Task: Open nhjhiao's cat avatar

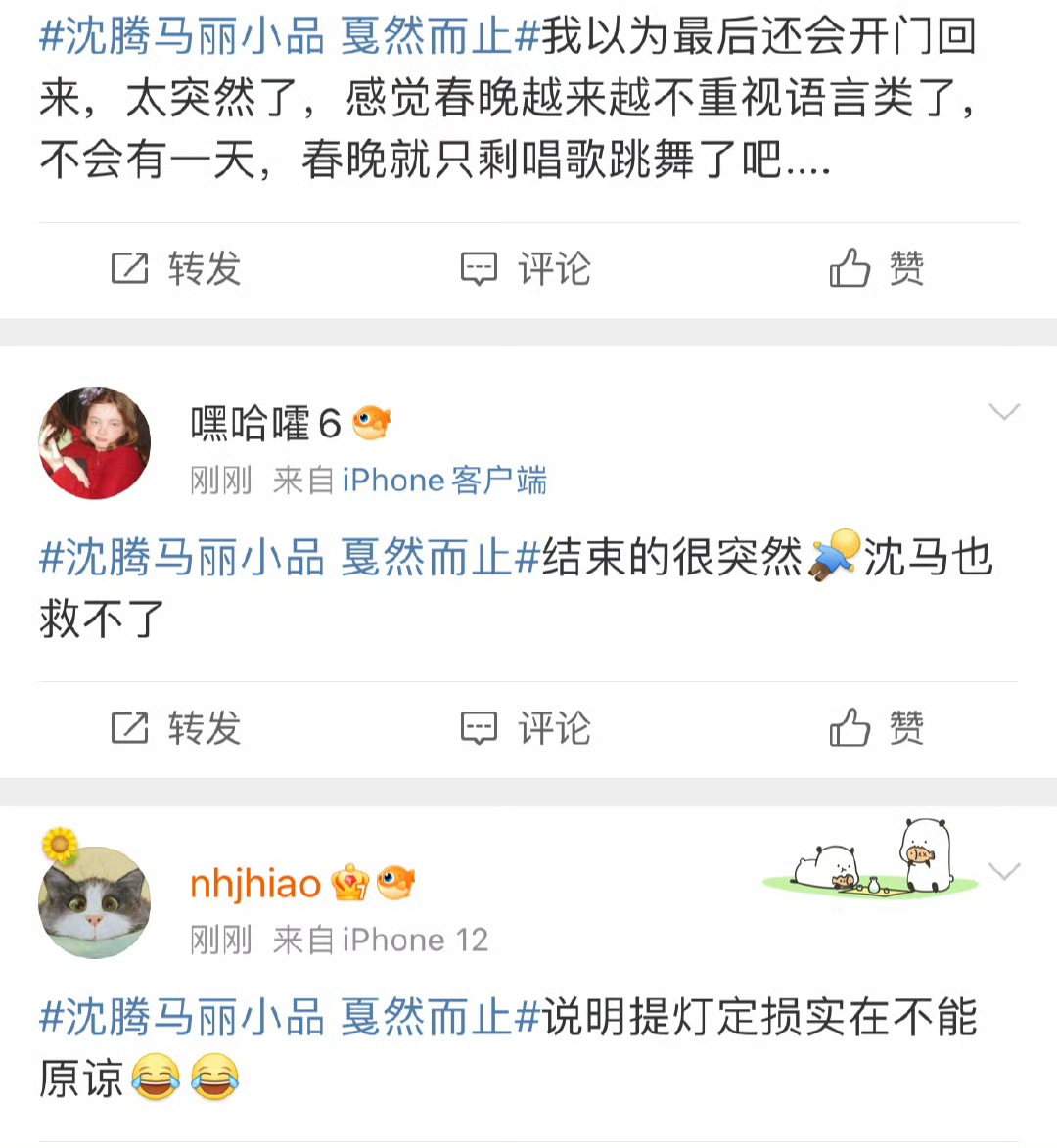Action: (95, 902)
